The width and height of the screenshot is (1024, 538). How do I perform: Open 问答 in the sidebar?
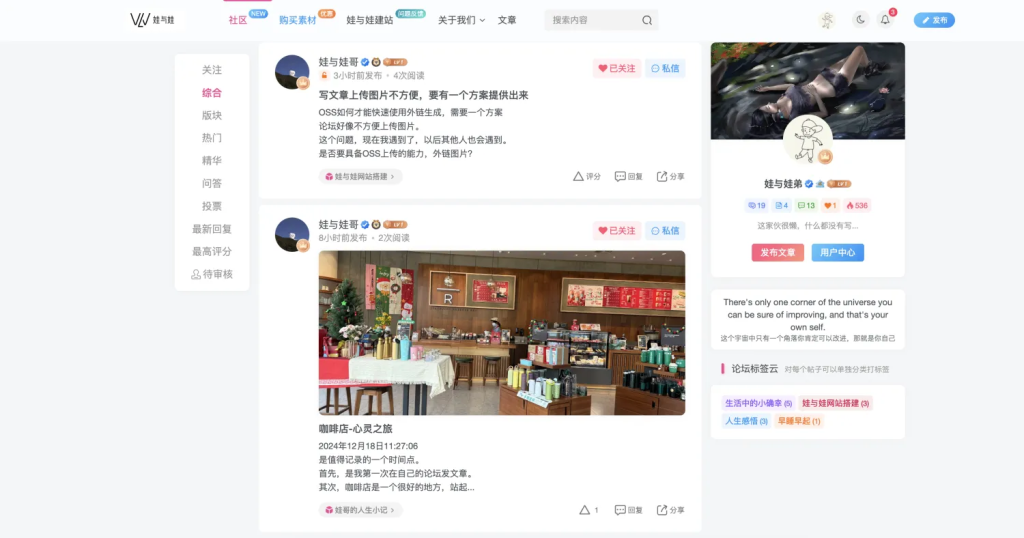(212, 183)
